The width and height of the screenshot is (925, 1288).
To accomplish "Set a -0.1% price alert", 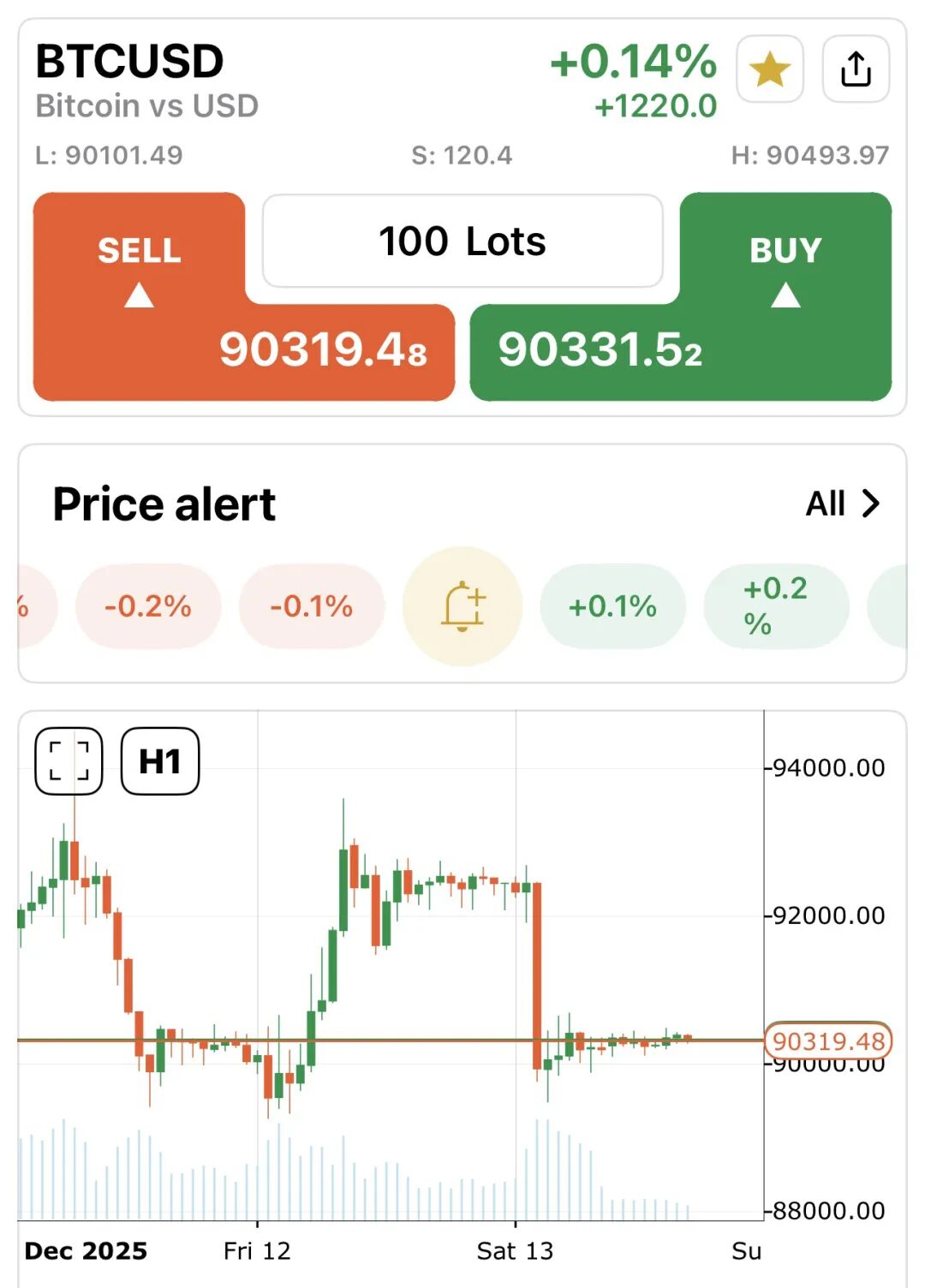I will 311,606.
